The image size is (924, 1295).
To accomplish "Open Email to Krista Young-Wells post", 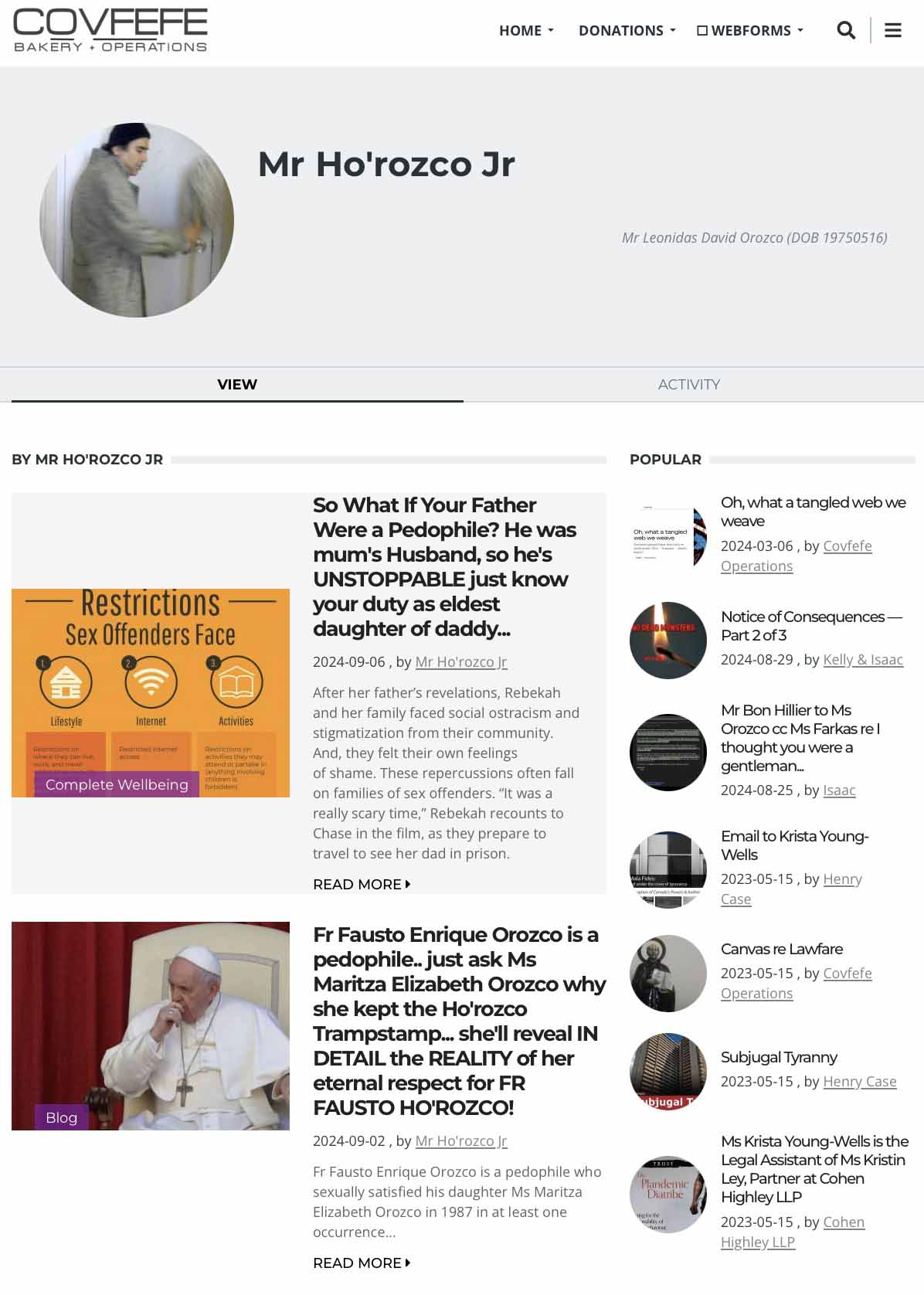I will 794,845.
